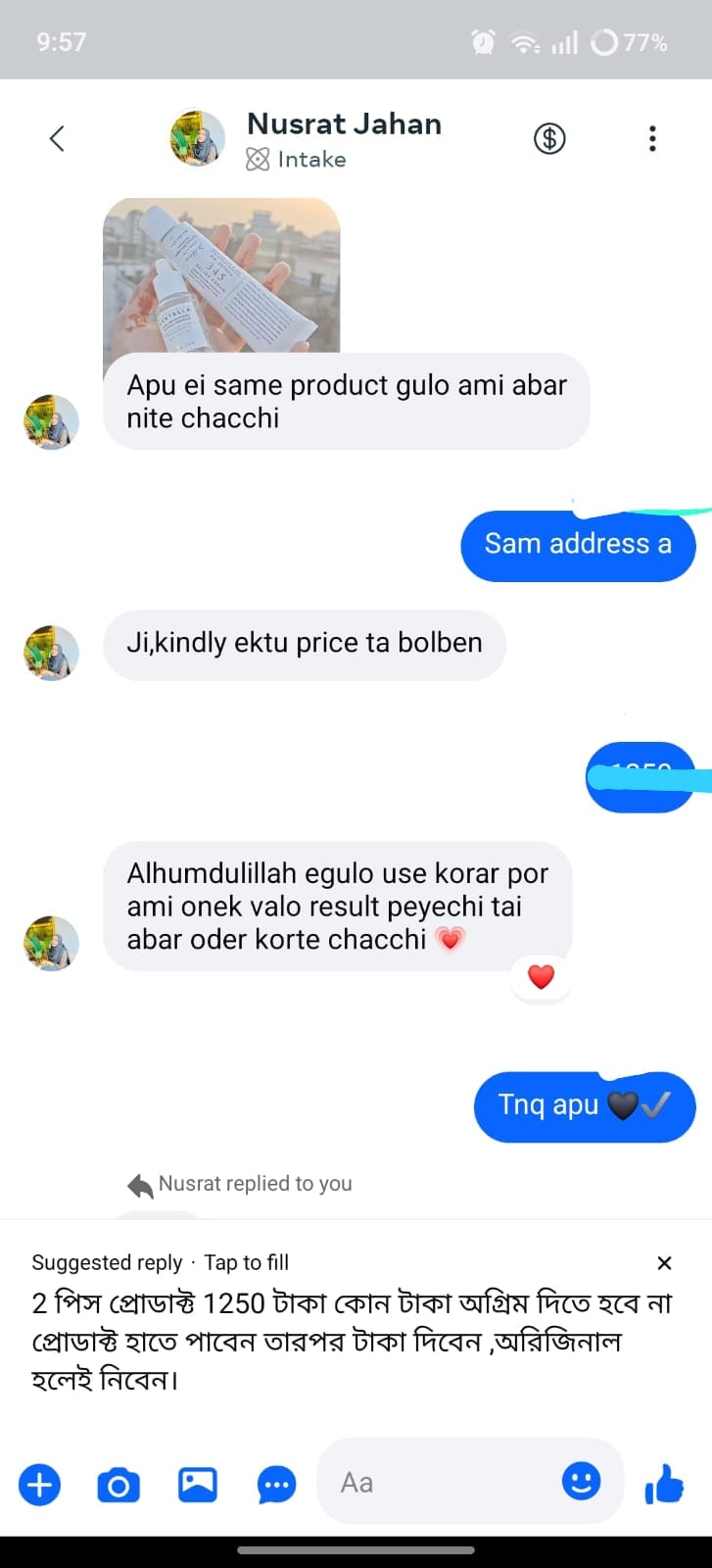Open the saved replies bubble icon

coord(276,1485)
